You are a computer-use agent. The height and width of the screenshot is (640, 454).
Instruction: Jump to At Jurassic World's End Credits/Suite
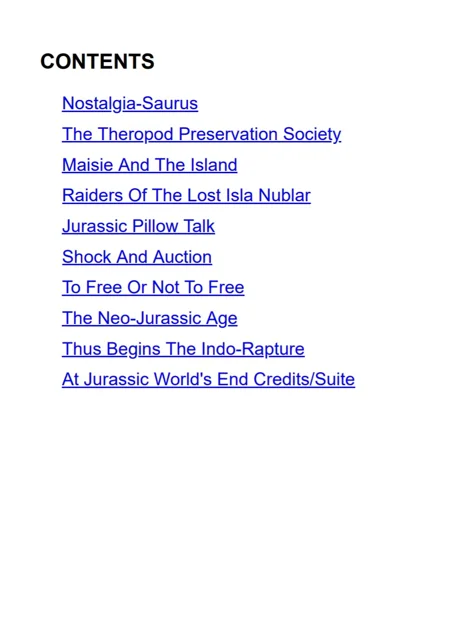208,379
